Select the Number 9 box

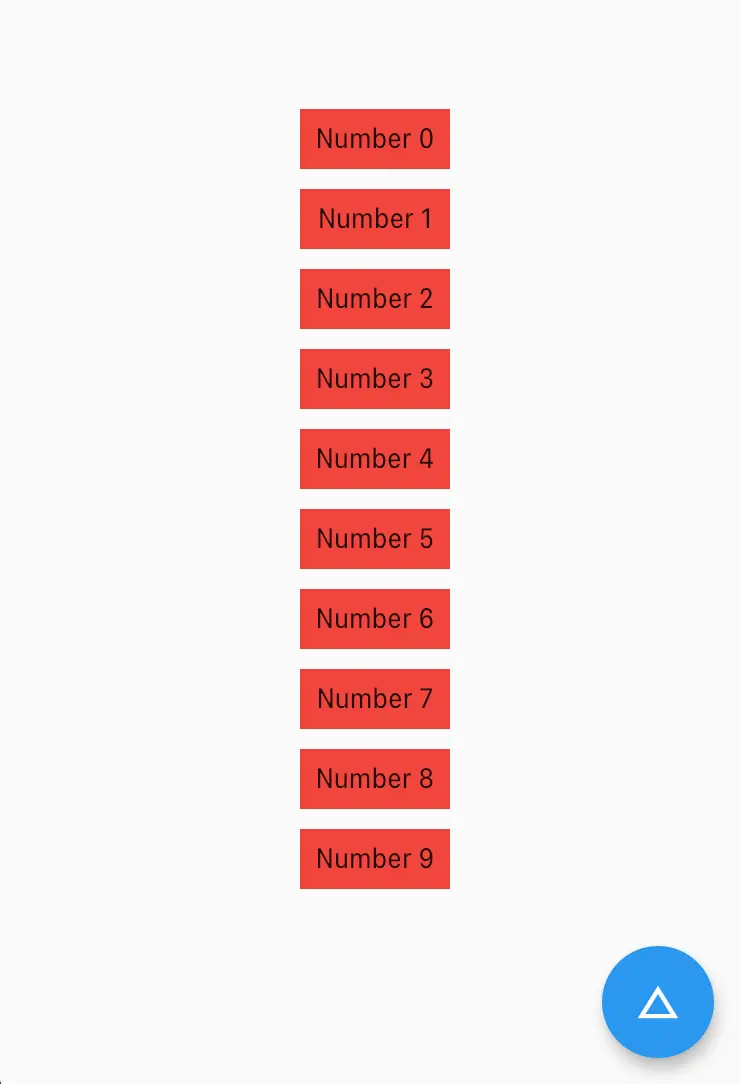tap(375, 859)
